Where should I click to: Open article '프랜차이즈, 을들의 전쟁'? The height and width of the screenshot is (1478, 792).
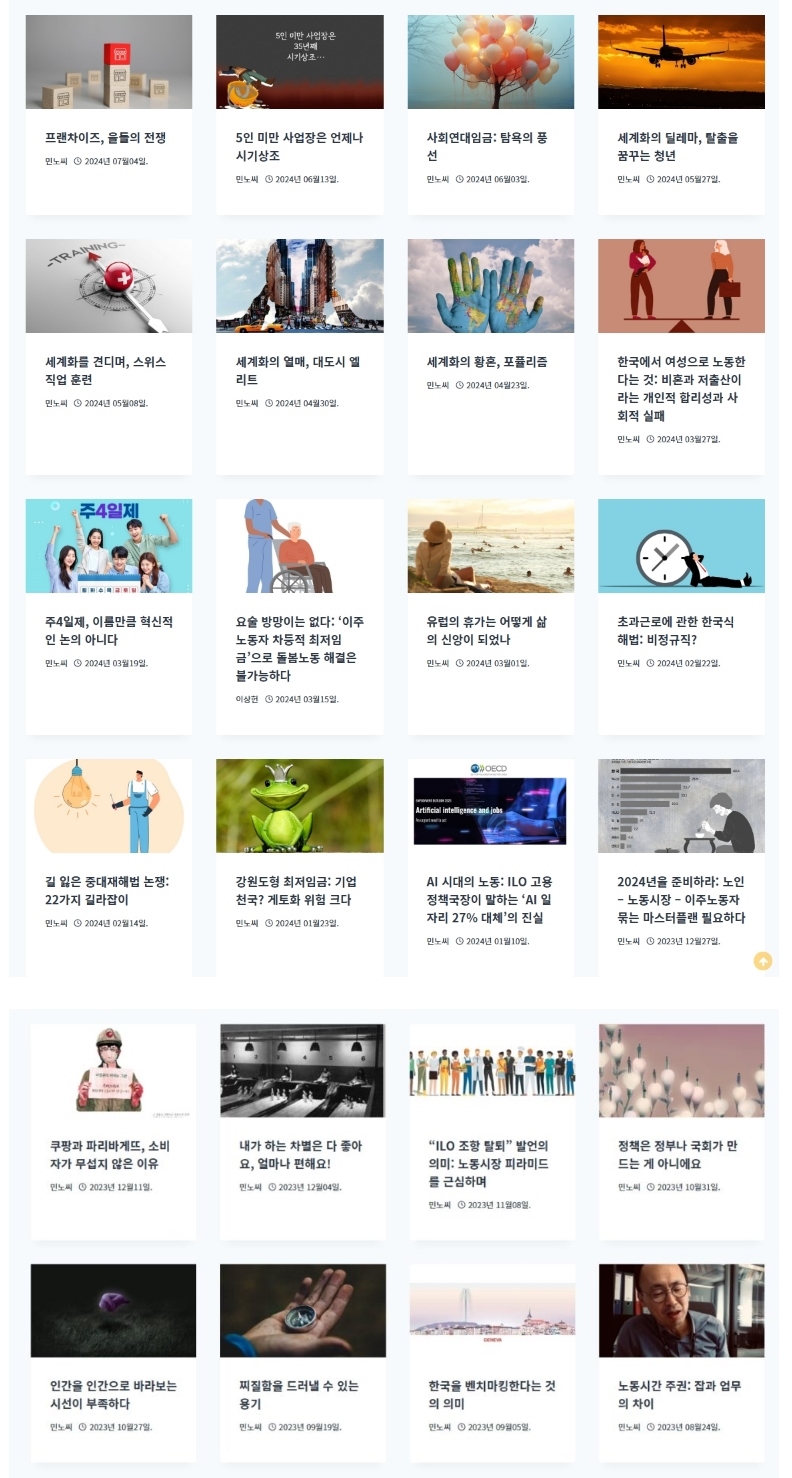tap(105, 138)
